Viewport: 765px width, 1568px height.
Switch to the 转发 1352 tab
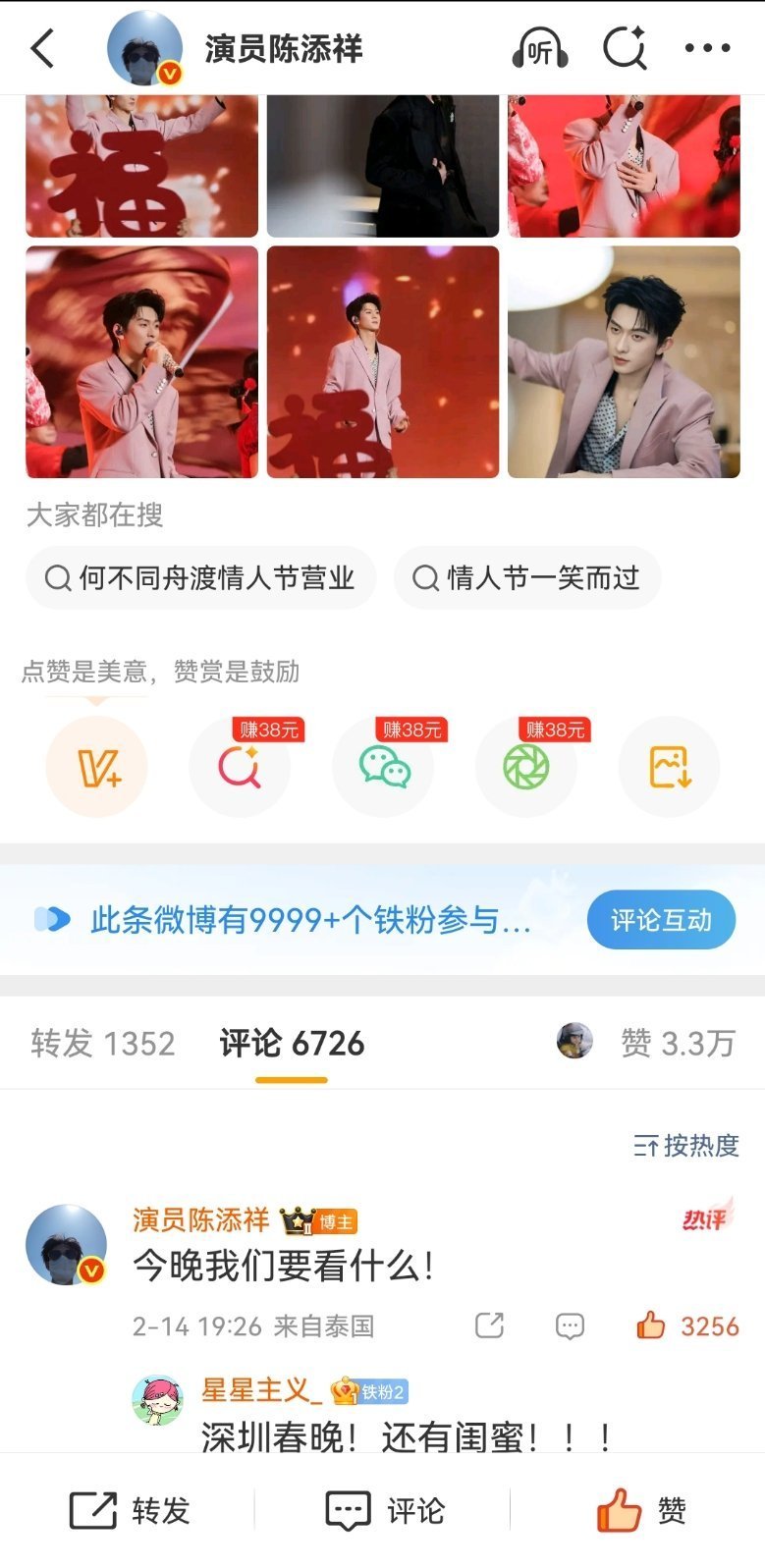(x=101, y=1045)
